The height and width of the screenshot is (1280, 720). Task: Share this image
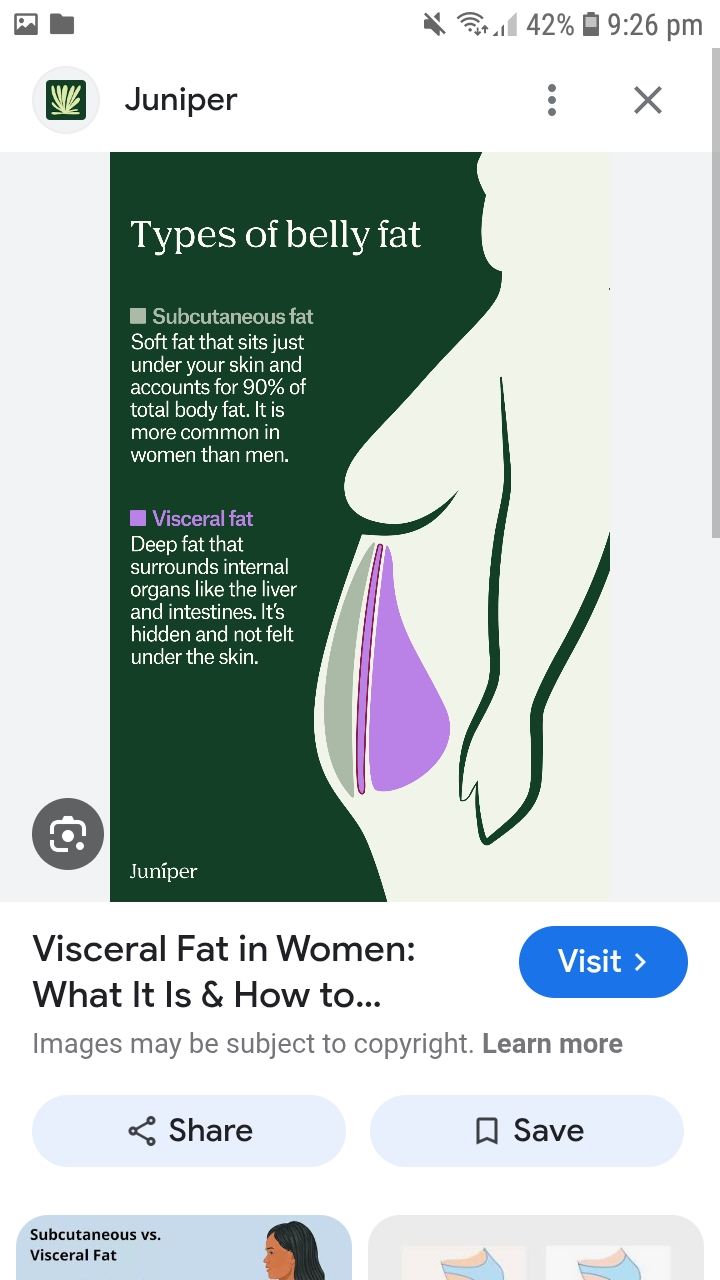tap(189, 1131)
